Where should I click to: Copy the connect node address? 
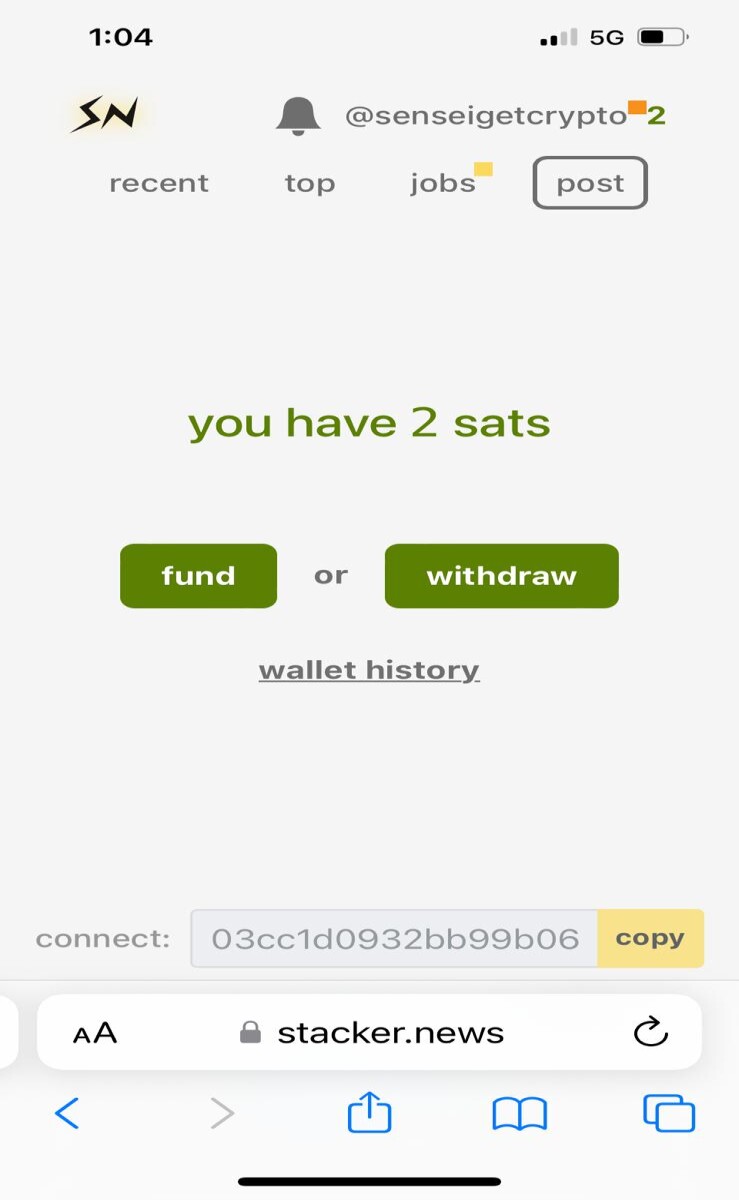650,938
